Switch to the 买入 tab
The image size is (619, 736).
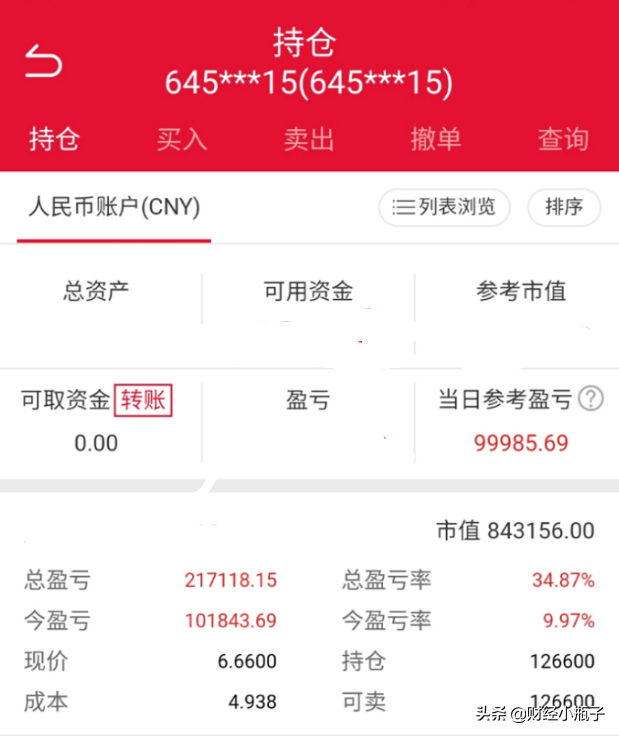181,139
